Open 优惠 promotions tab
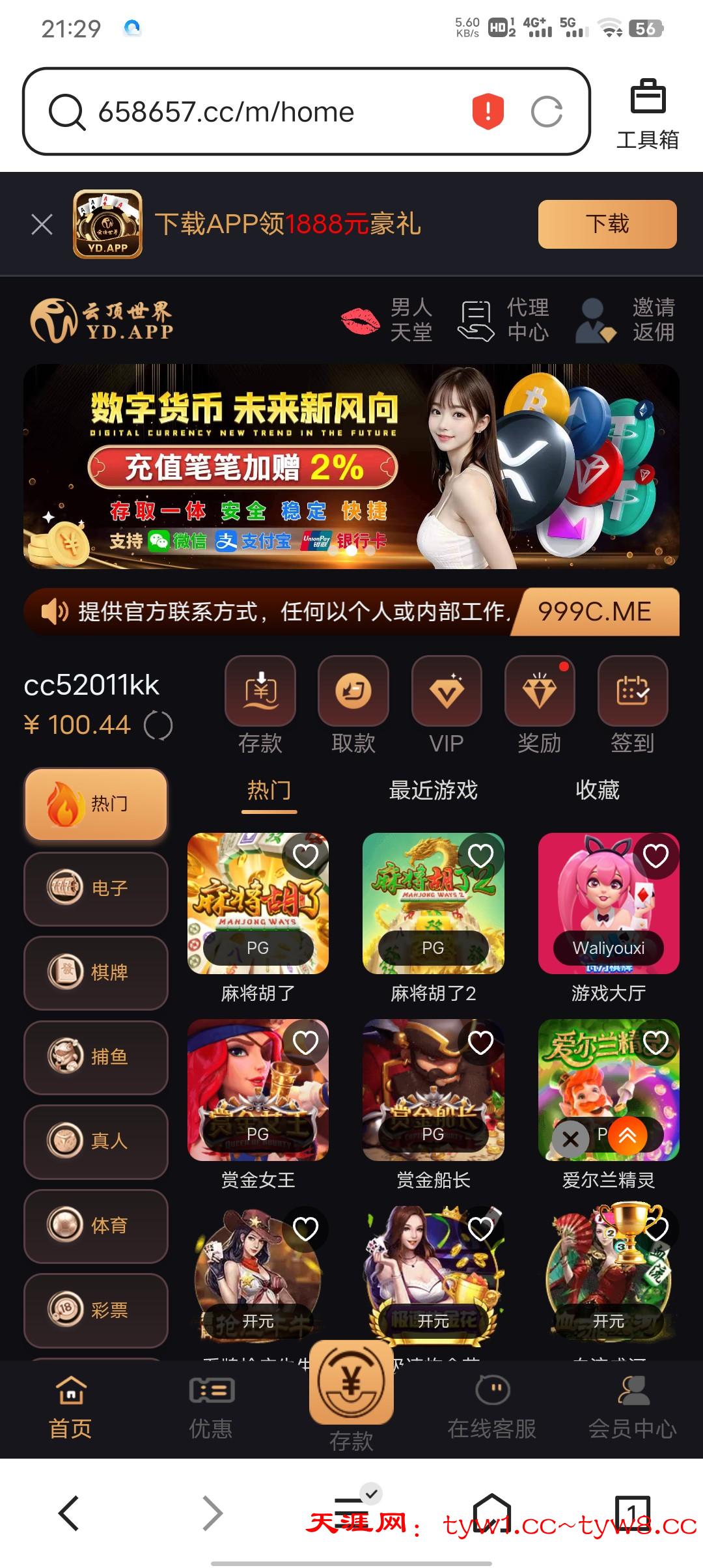Screen dimensions: 703x1568 [x=211, y=1407]
